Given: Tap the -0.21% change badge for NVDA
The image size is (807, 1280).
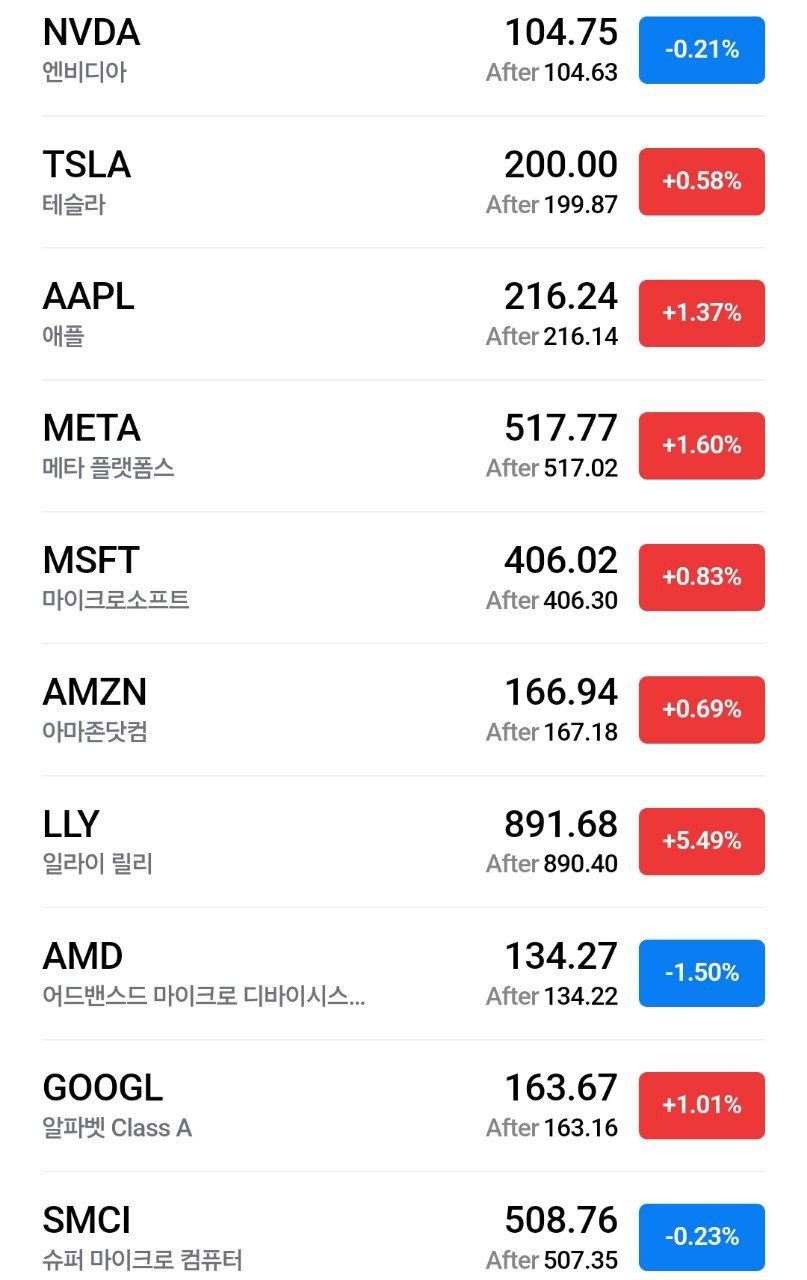Looking at the screenshot, I should point(702,50).
